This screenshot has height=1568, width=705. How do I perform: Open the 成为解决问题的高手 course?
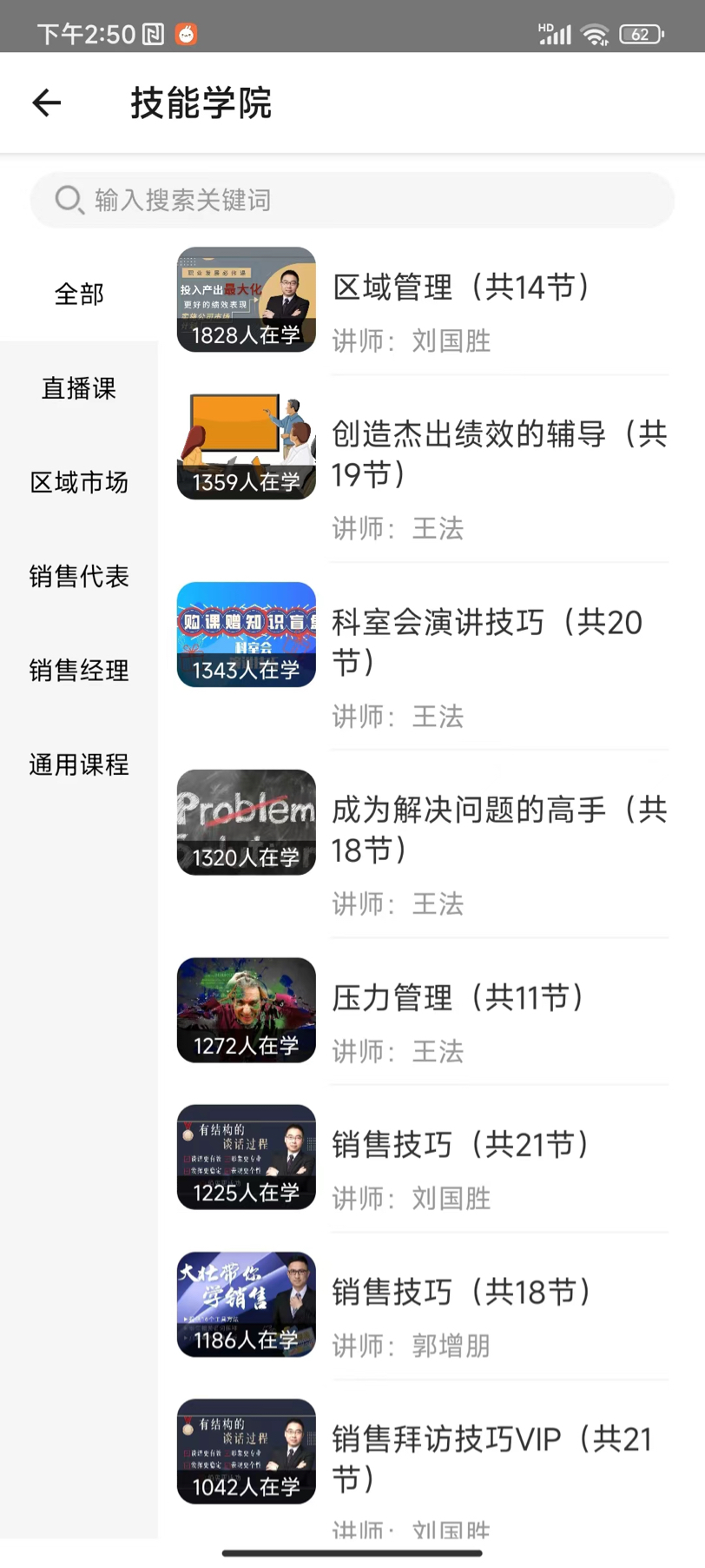(498, 830)
